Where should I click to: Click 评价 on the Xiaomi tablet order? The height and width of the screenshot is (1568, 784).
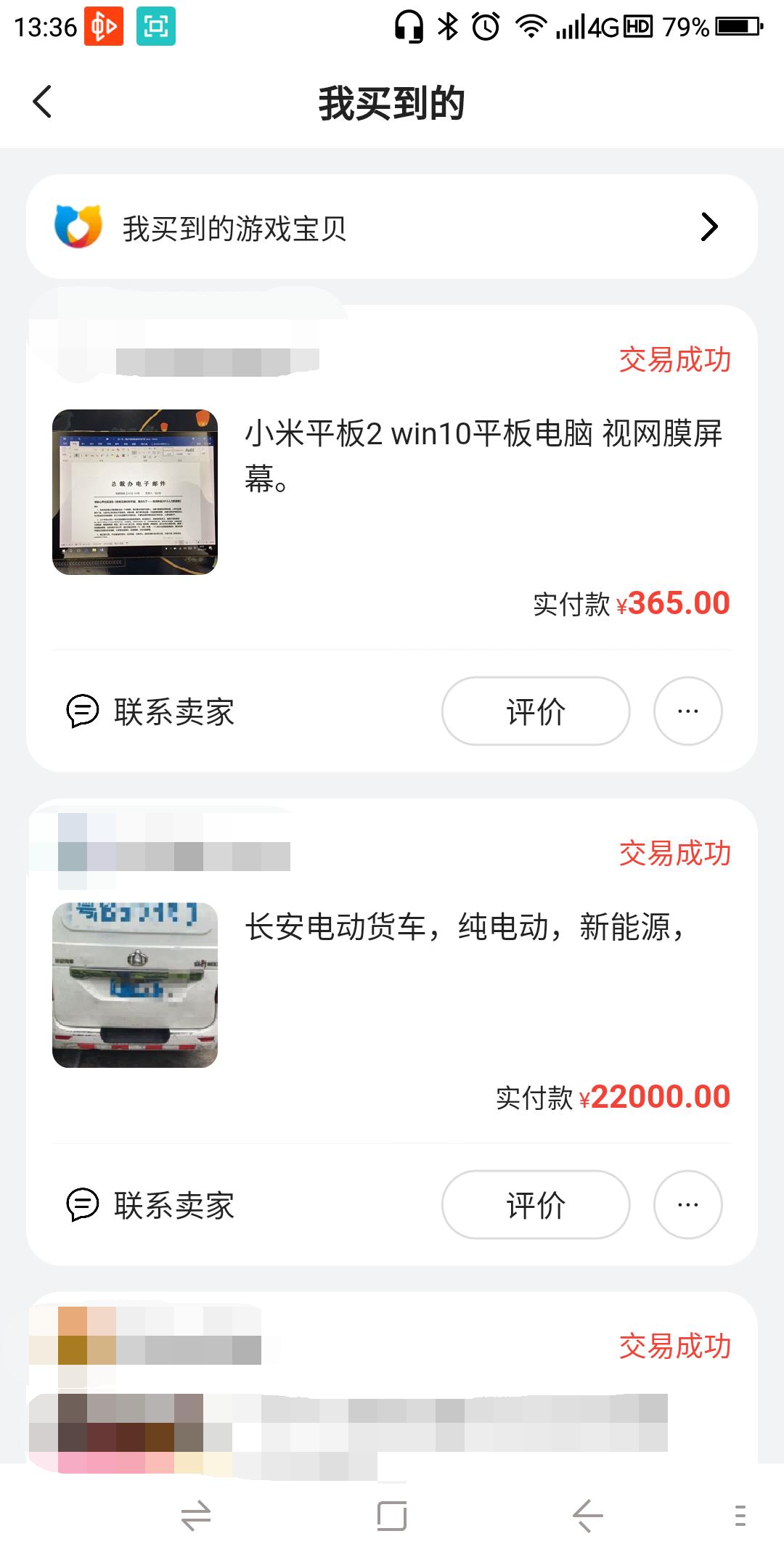[535, 711]
